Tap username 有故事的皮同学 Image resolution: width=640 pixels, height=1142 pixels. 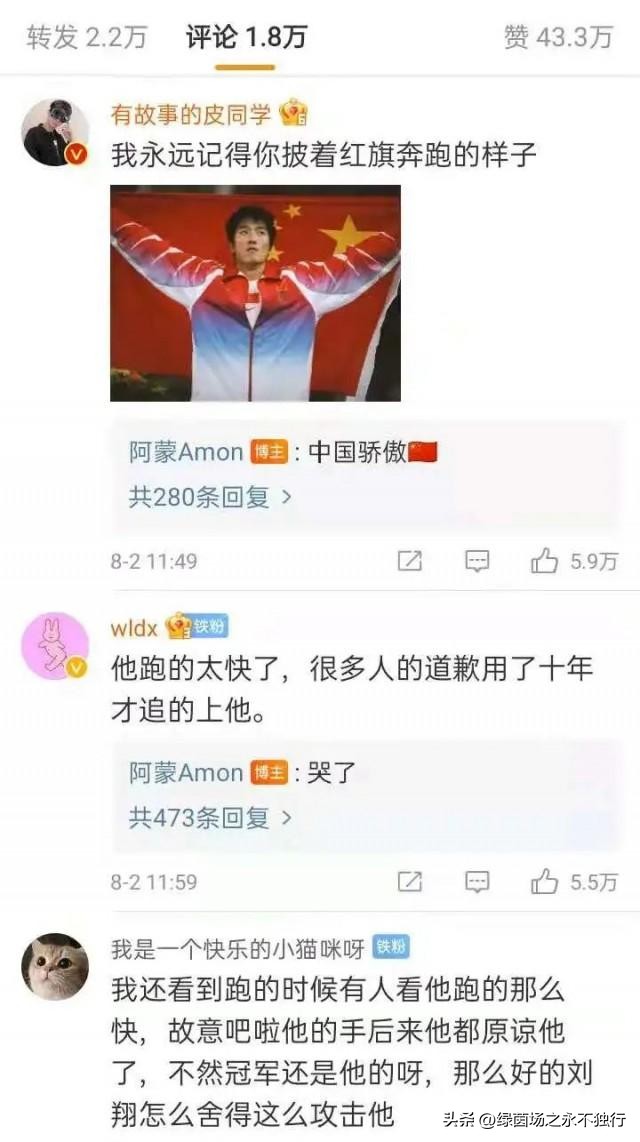(190, 114)
